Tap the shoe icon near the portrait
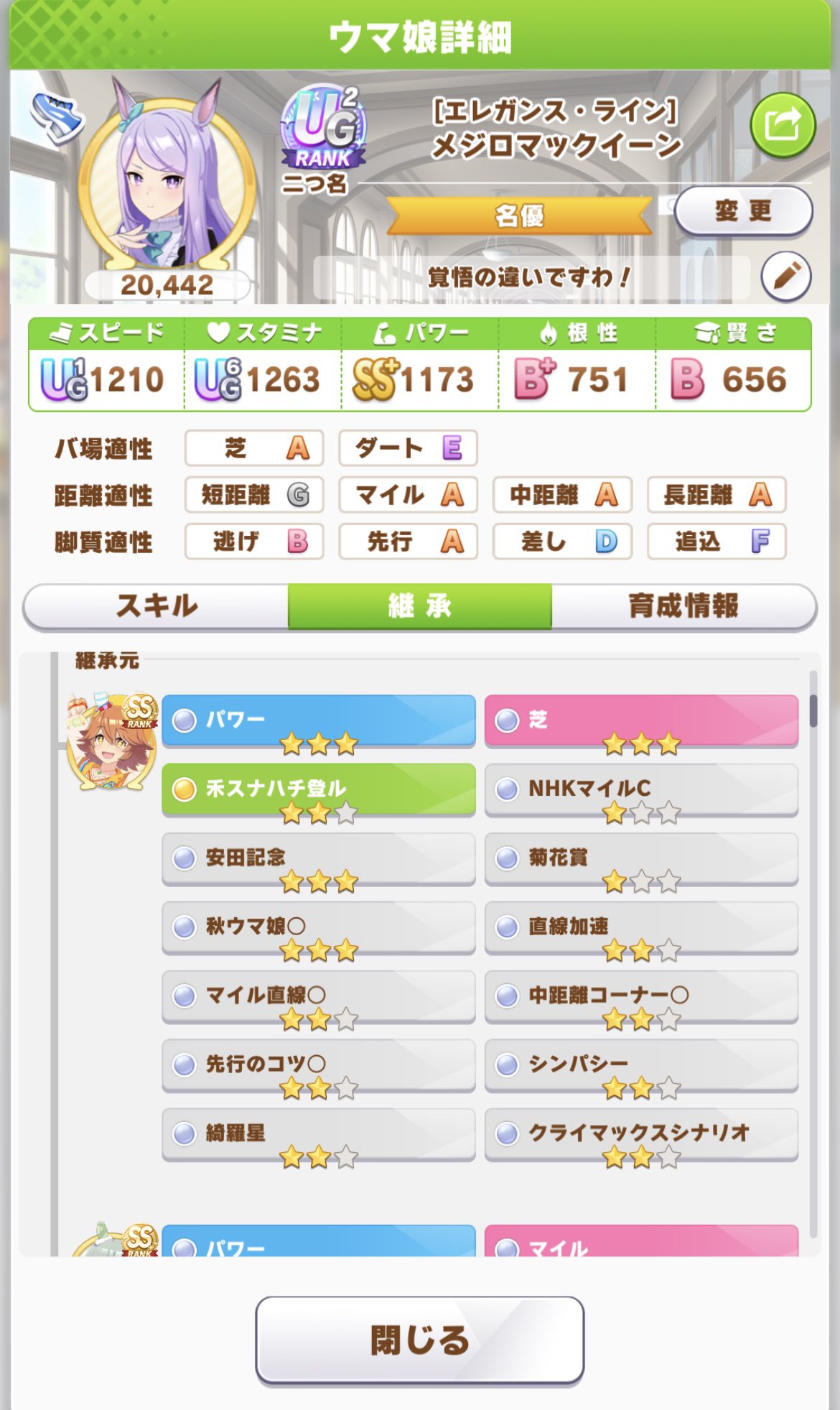 (x=56, y=117)
